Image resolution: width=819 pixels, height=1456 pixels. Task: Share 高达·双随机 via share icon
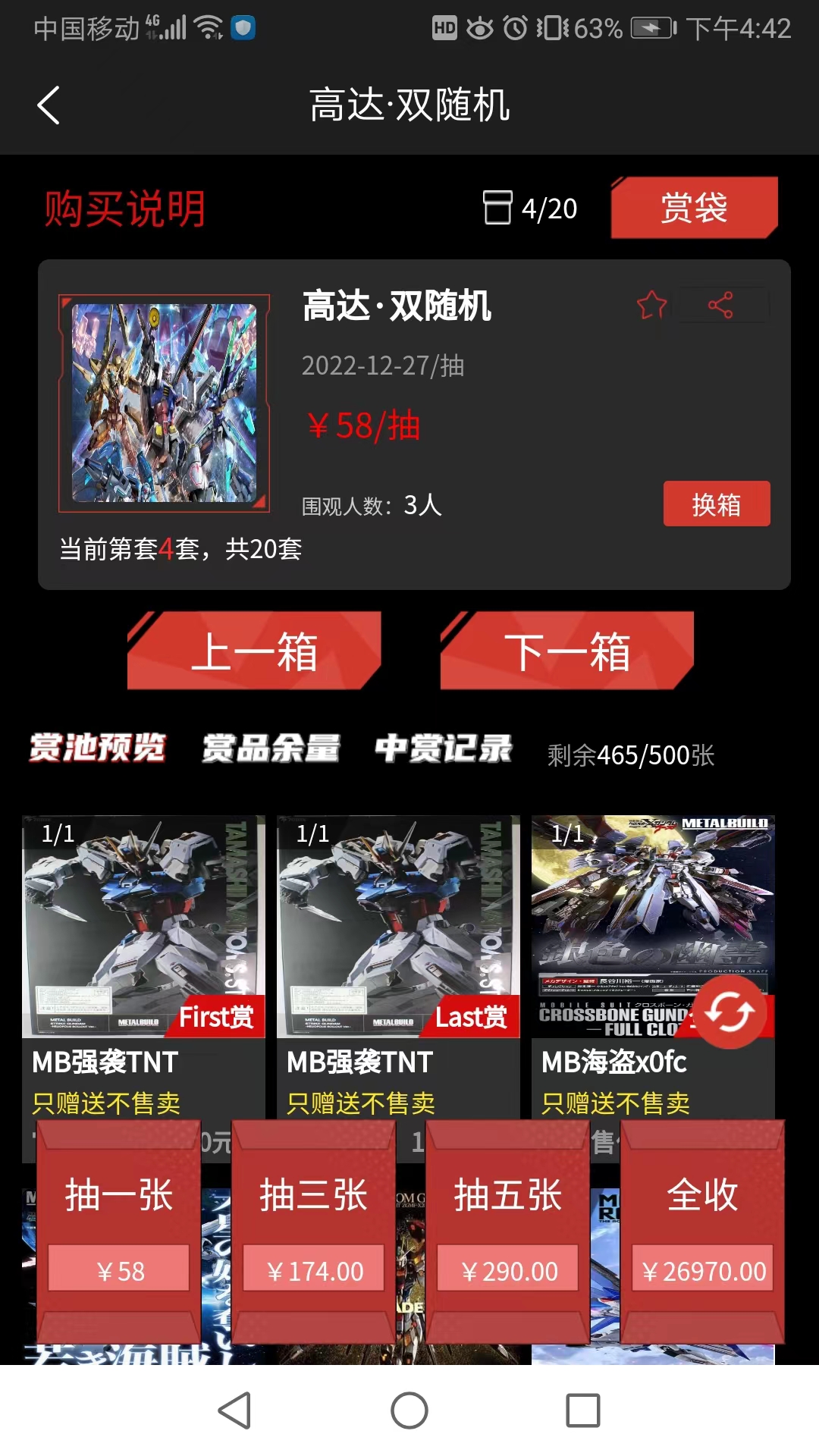(x=720, y=305)
